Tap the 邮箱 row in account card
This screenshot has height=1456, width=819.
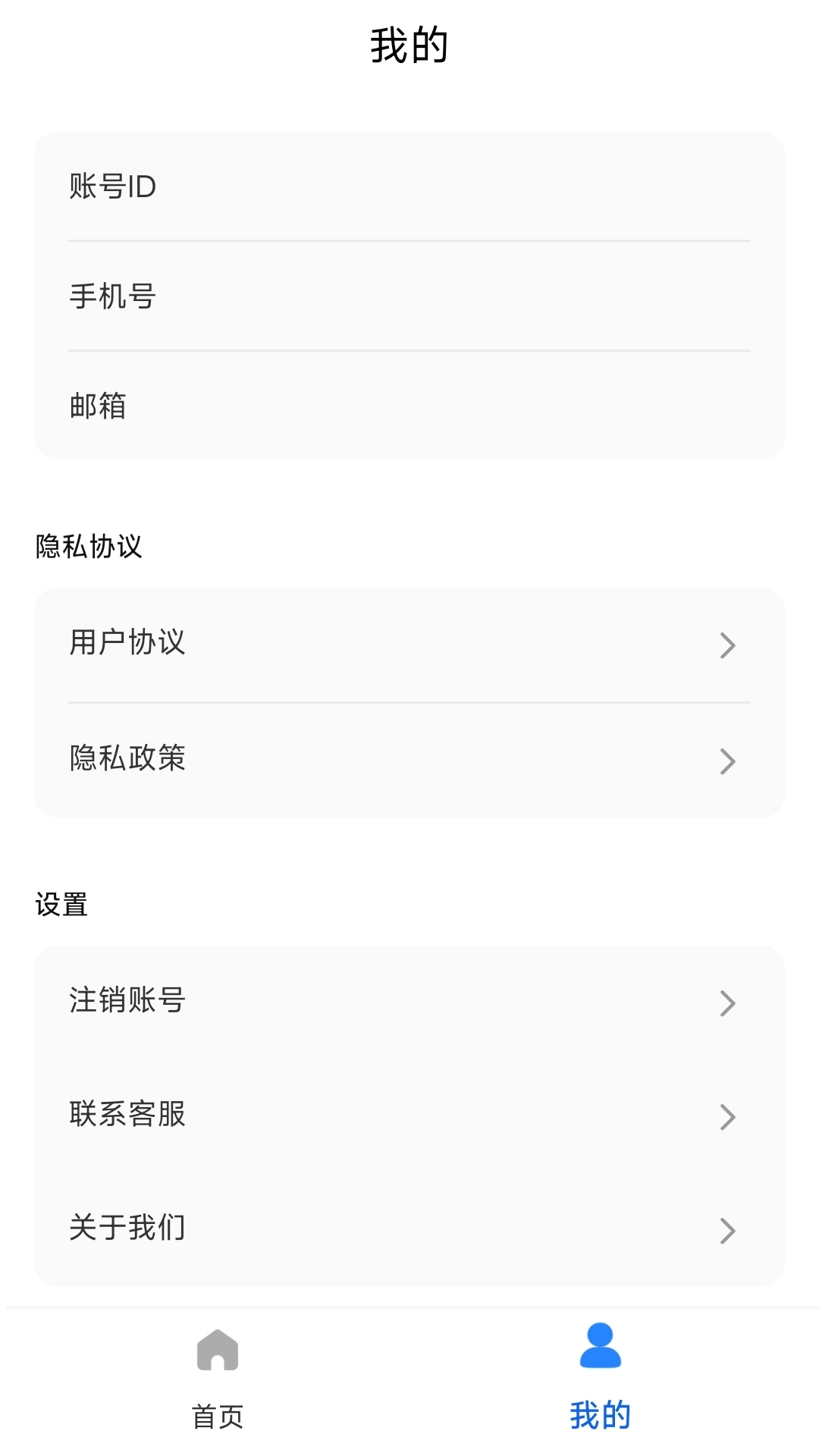pyautogui.click(x=409, y=407)
